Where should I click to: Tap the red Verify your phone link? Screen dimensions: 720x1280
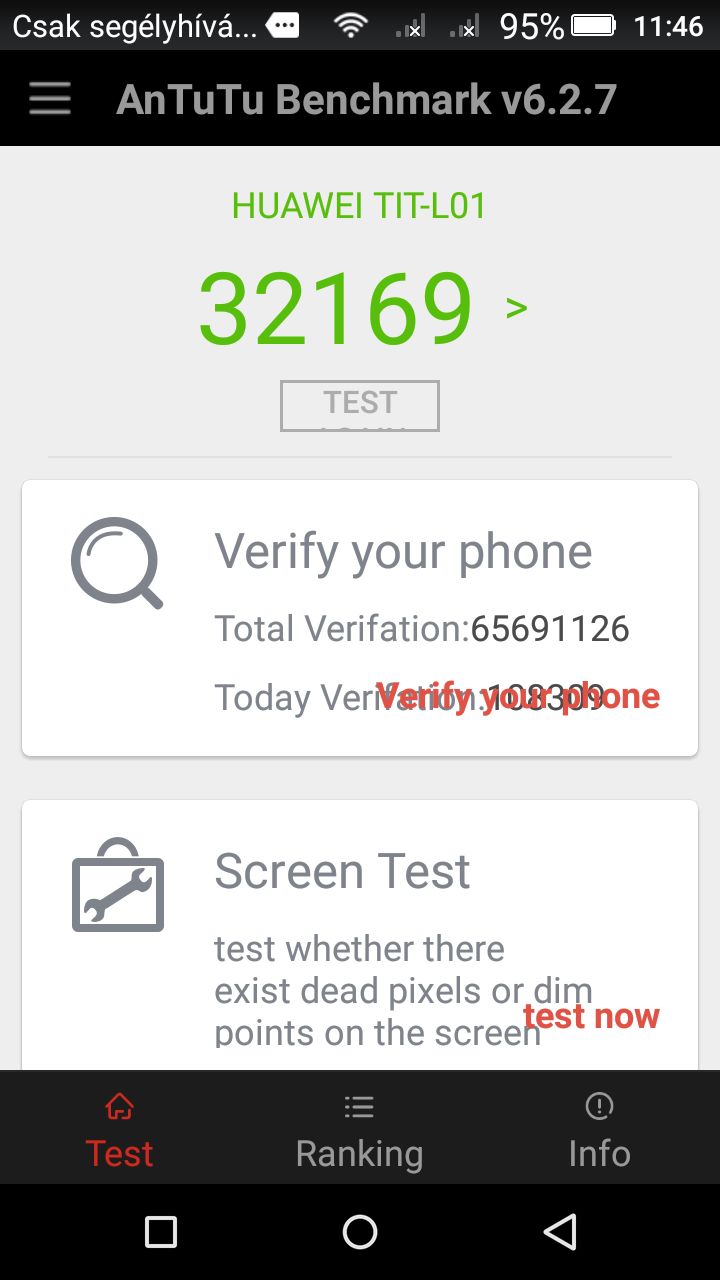point(518,696)
